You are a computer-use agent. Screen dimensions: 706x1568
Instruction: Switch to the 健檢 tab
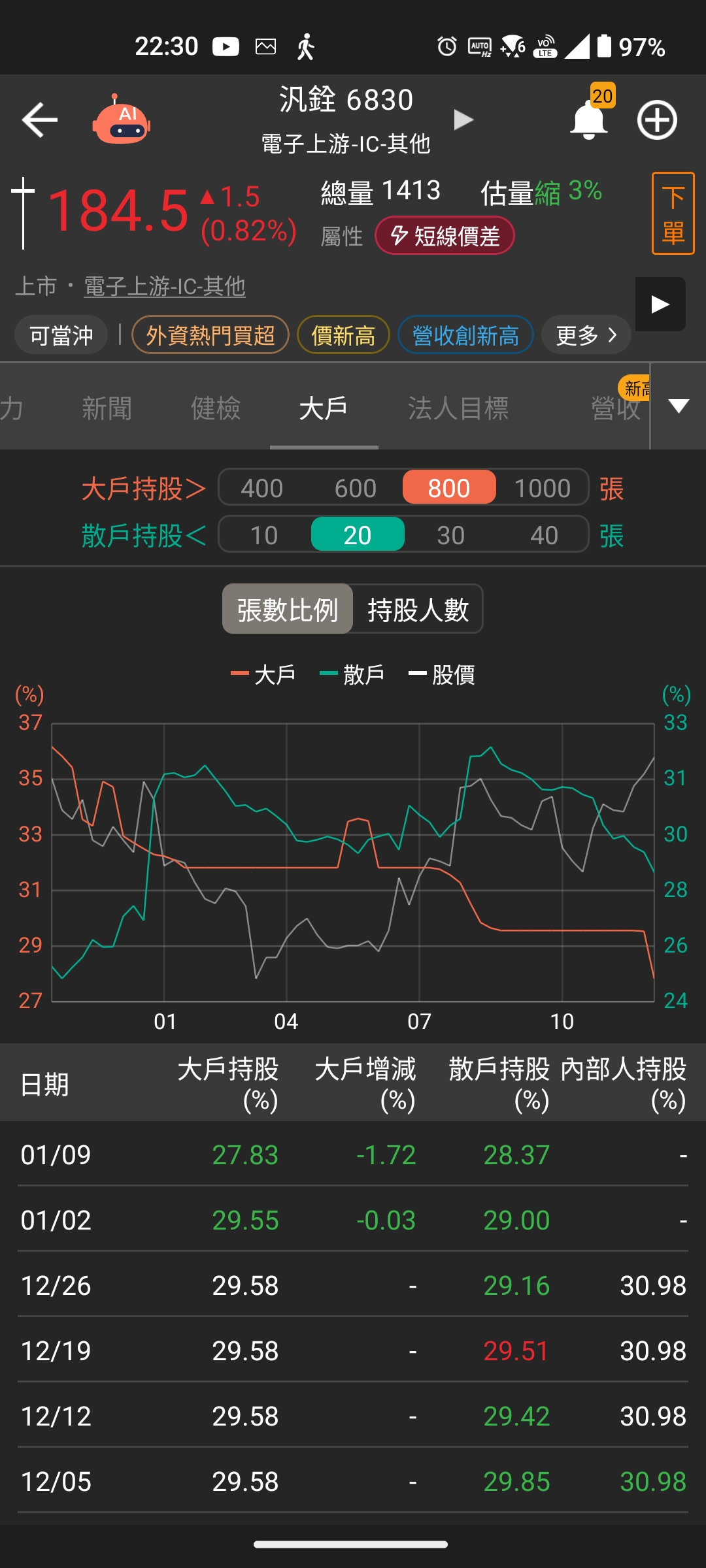(x=216, y=408)
